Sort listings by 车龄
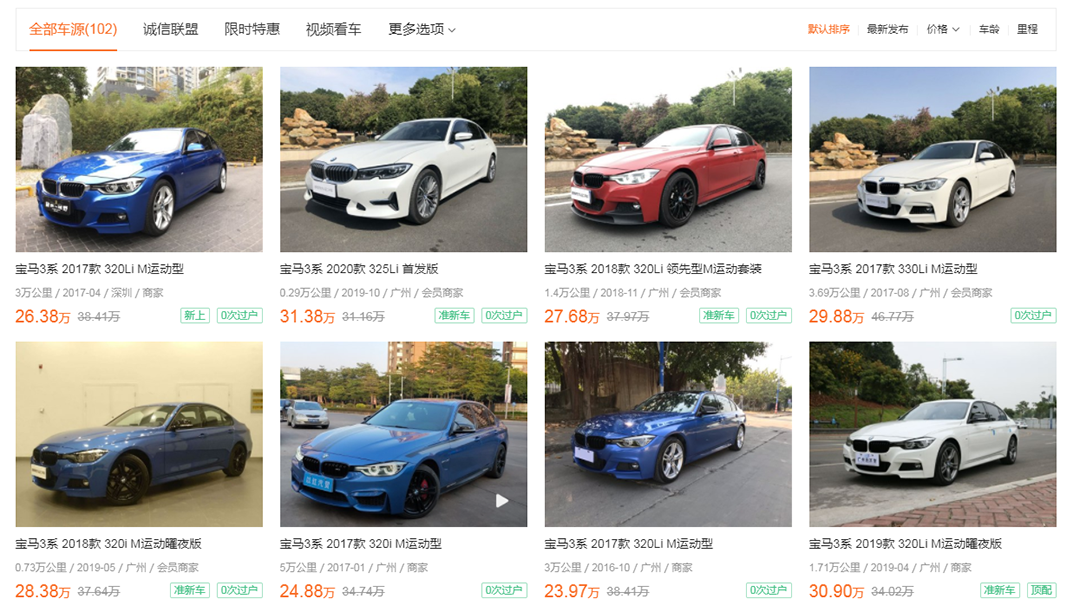The height and width of the screenshot is (612, 1080). point(989,29)
